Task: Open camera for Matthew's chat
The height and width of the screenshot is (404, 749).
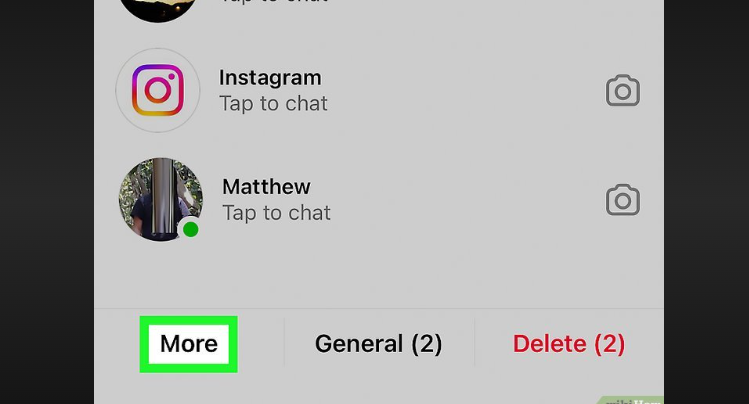Action: 622,200
